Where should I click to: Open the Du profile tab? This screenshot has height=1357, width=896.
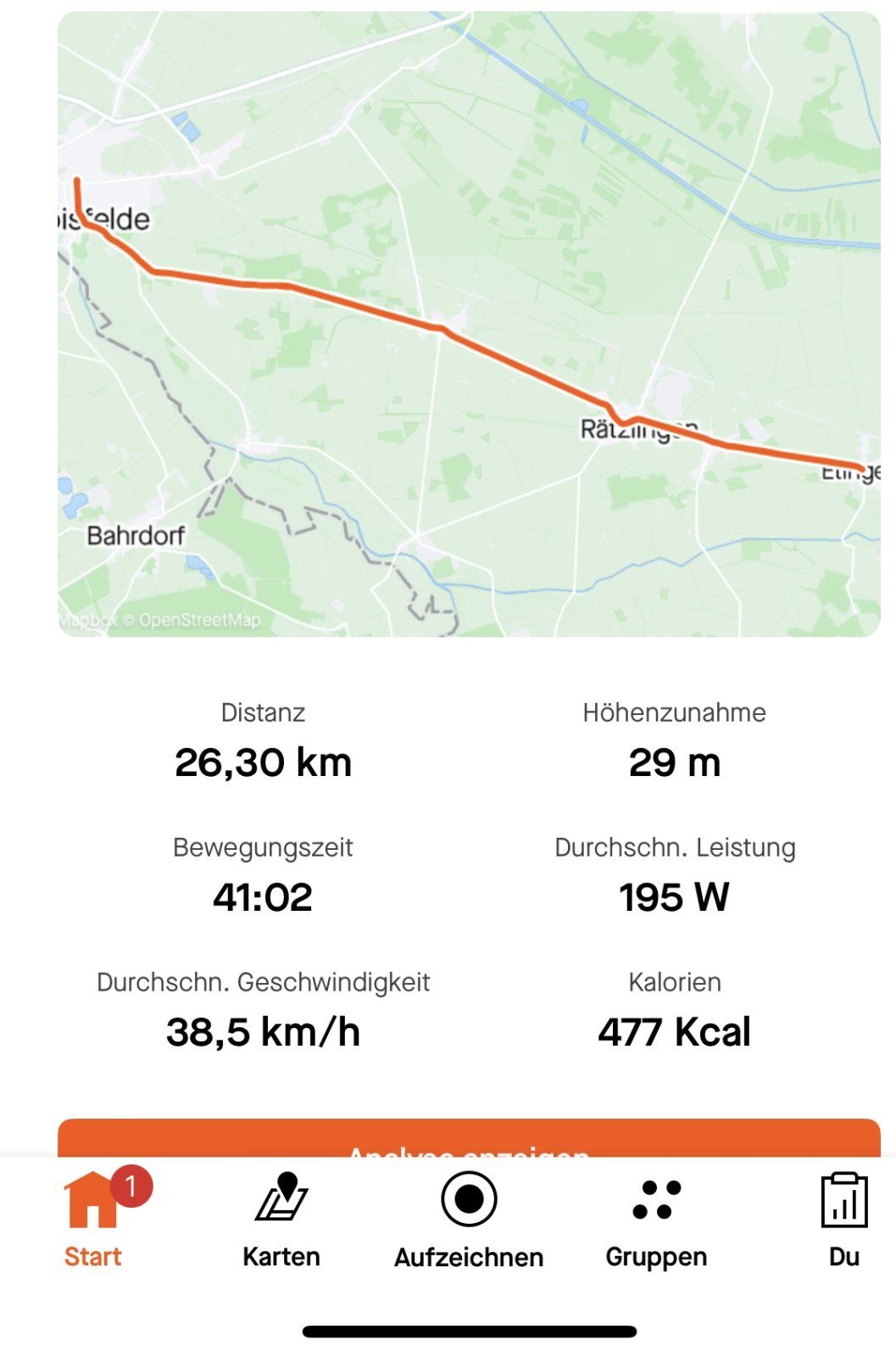[843, 1220]
